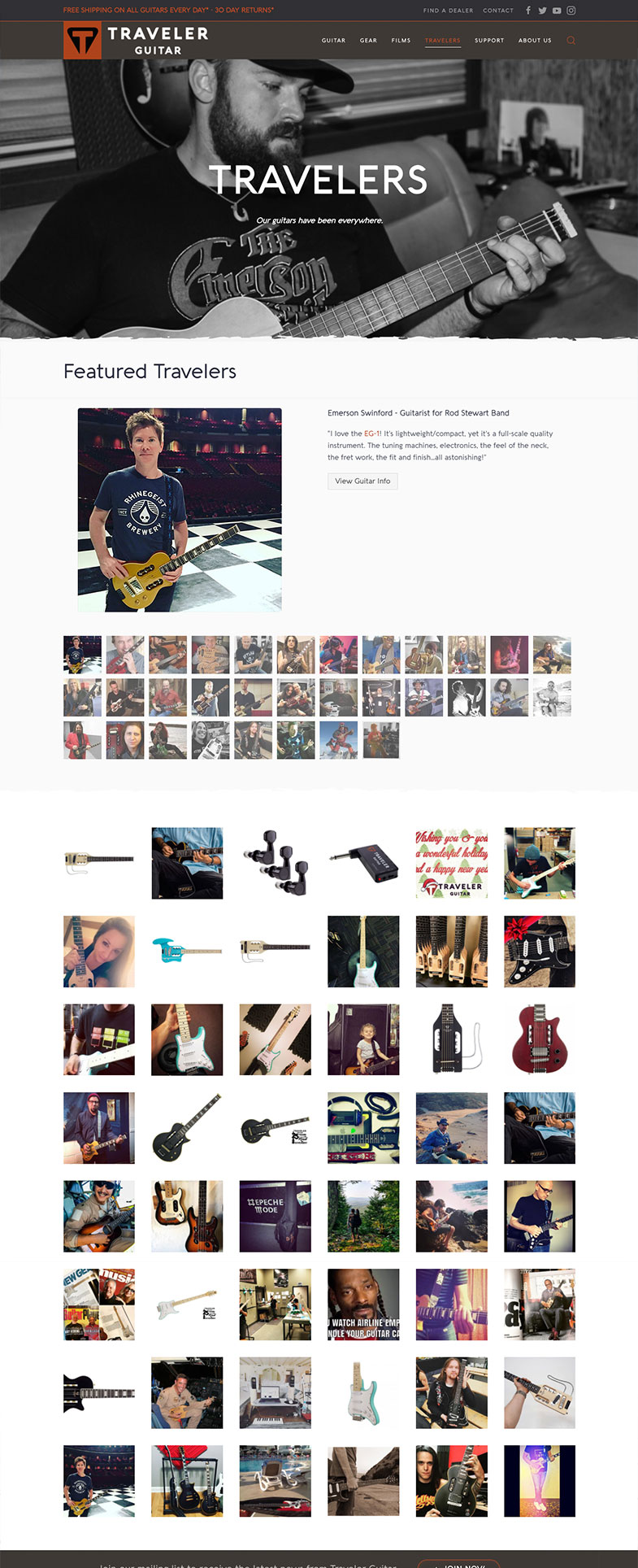Open the About Us page
The height and width of the screenshot is (1568, 638).
(535, 40)
